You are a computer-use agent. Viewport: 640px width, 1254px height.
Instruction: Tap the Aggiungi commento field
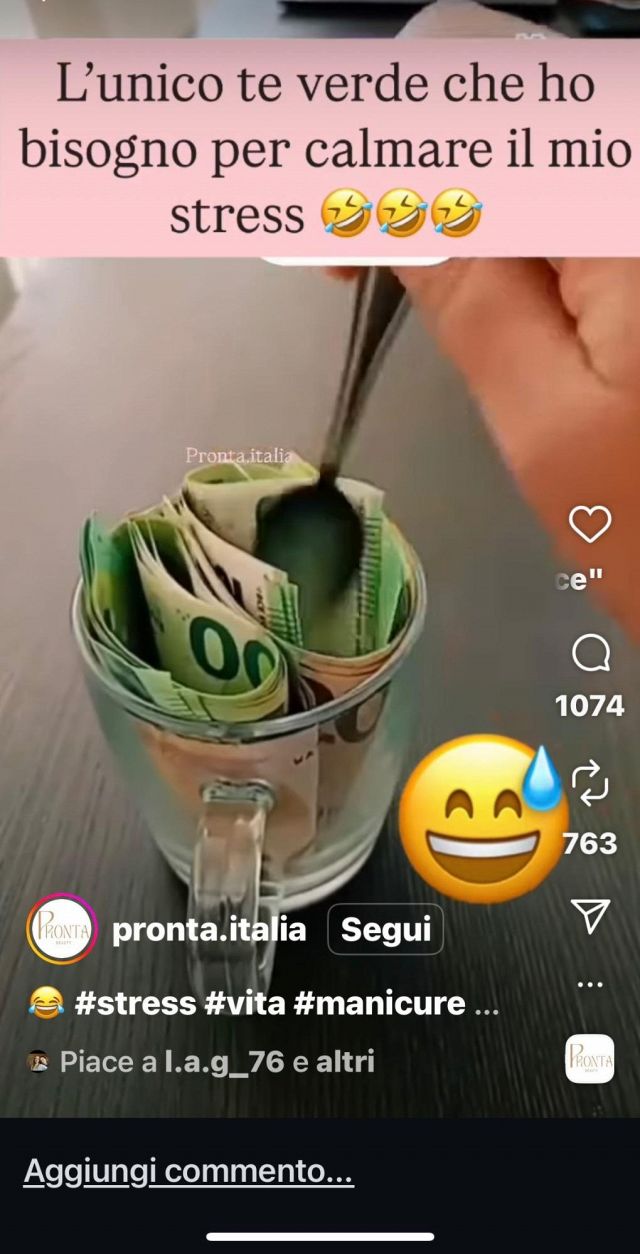pyautogui.click(x=189, y=1170)
